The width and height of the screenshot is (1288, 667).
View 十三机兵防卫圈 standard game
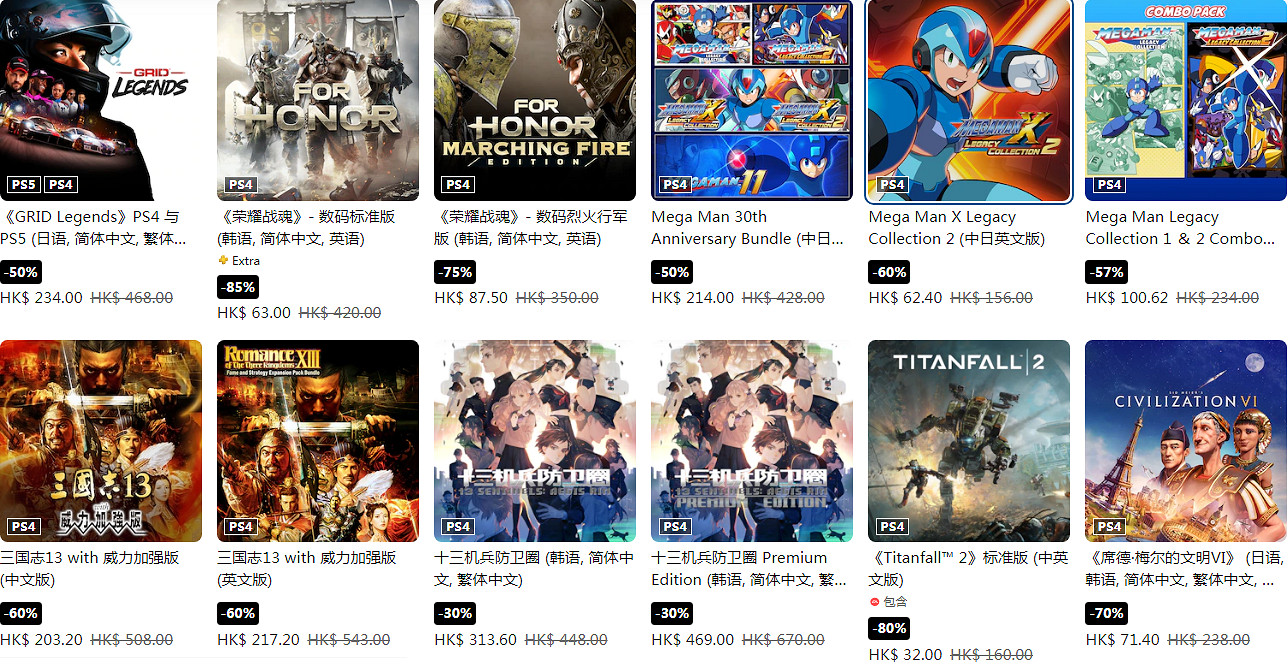pyautogui.click(x=534, y=440)
